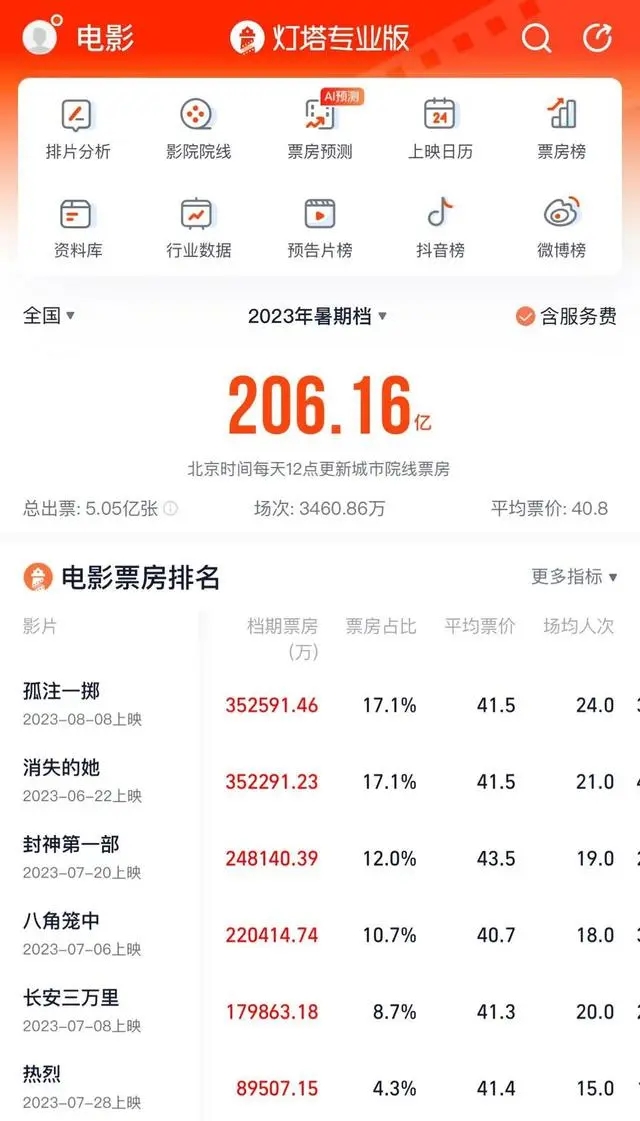Open 排片分析
Viewport: 640px width, 1121px height.
coord(78,129)
